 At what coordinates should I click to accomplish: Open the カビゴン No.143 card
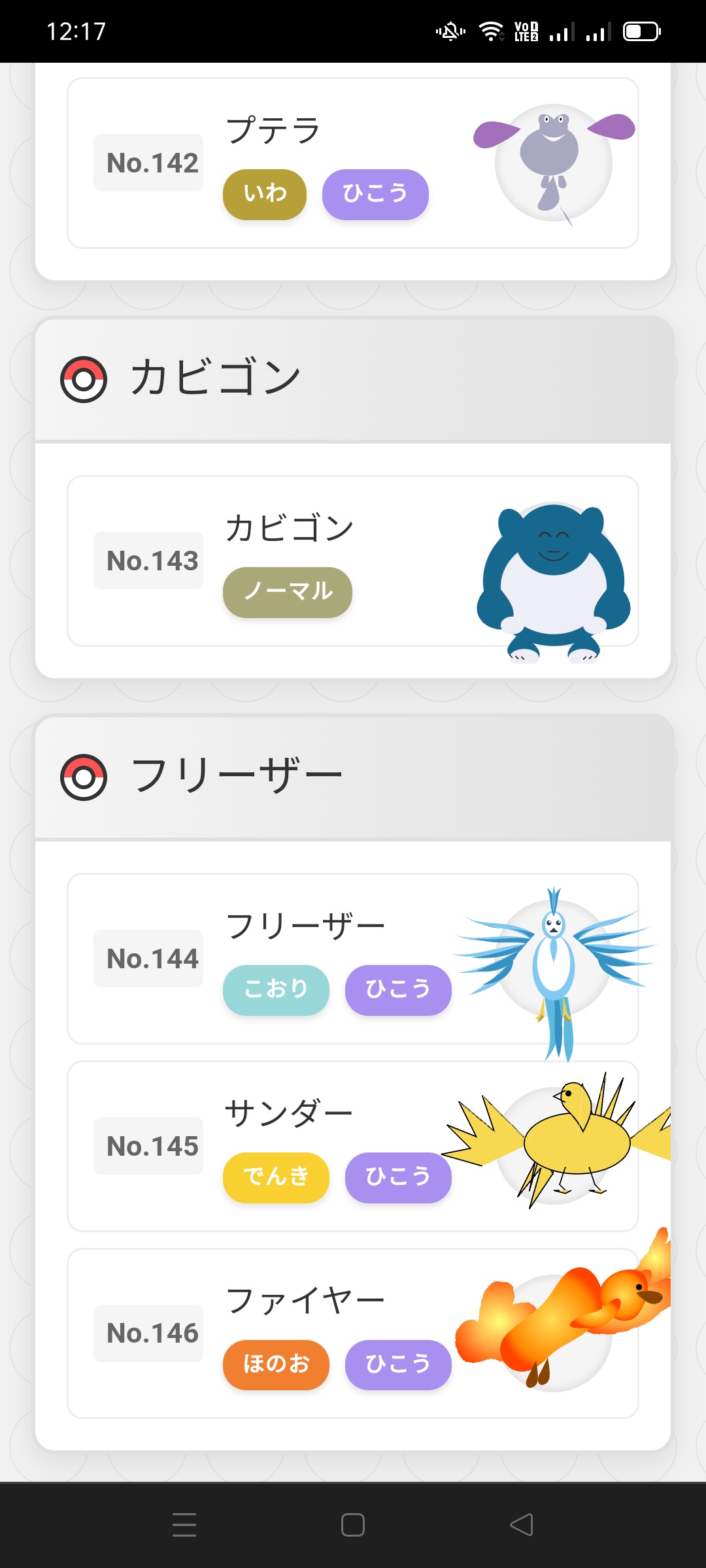353,561
